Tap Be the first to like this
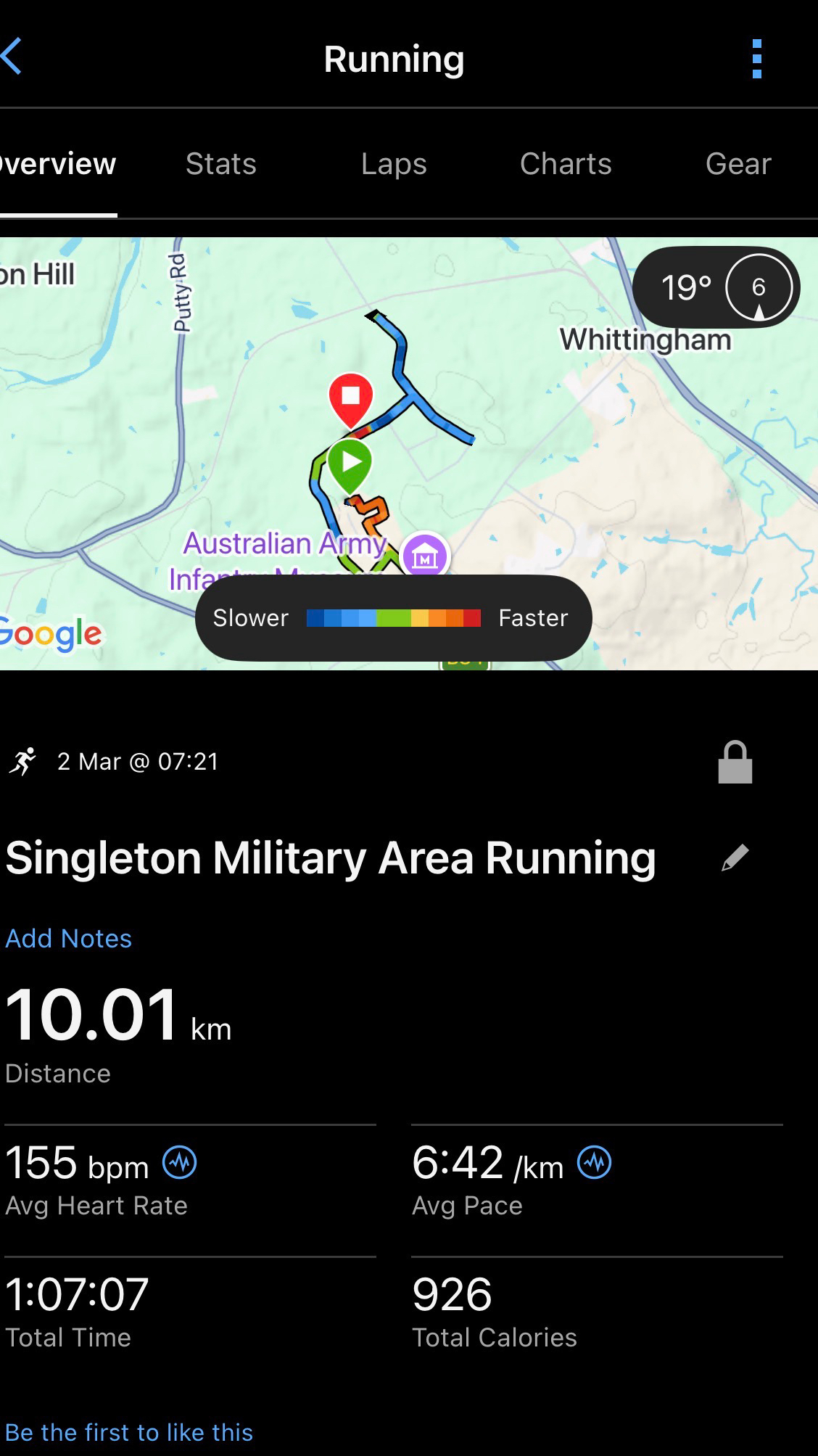This screenshot has width=818, height=1456. click(129, 1432)
